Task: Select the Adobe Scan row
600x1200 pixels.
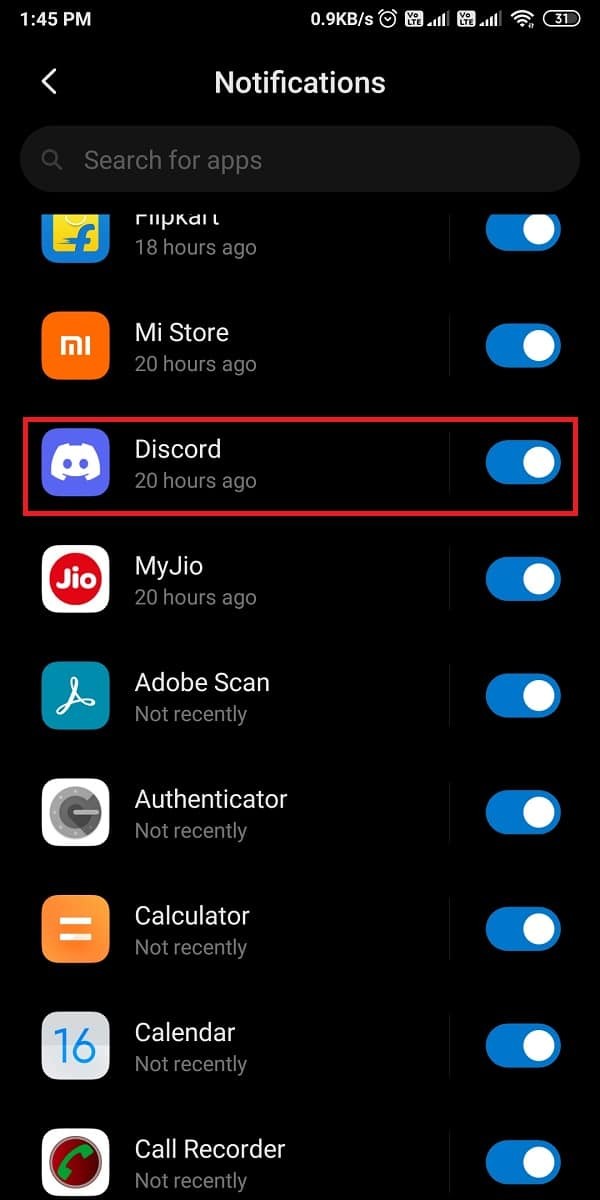Action: point(240,697)
